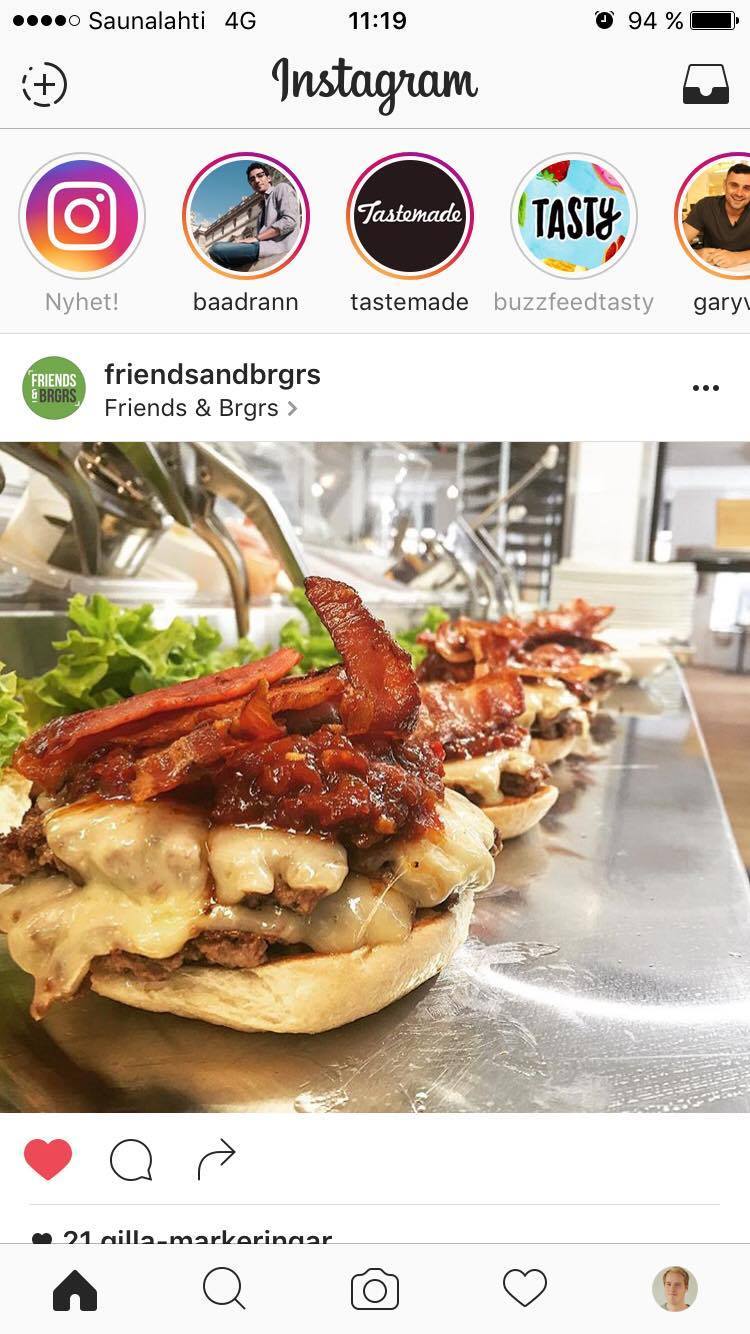The height and width of the screenshot is (1334, 750).
Task: Watch the tastemade story
Action: [410, 216]
